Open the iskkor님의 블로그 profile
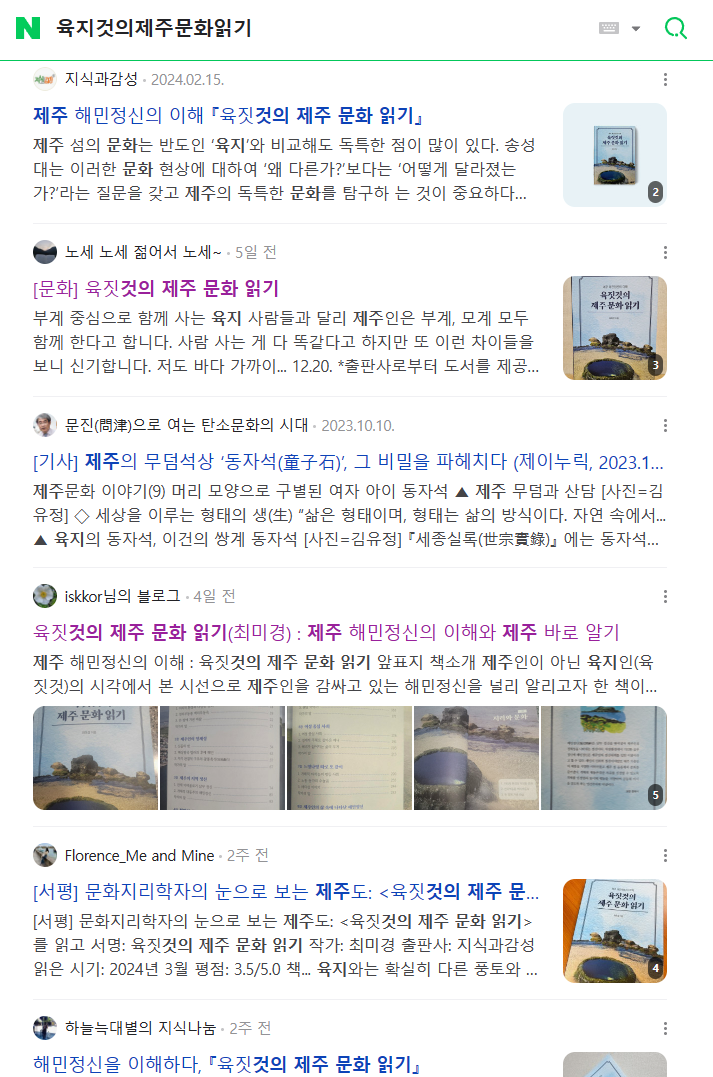 [124, 596]
